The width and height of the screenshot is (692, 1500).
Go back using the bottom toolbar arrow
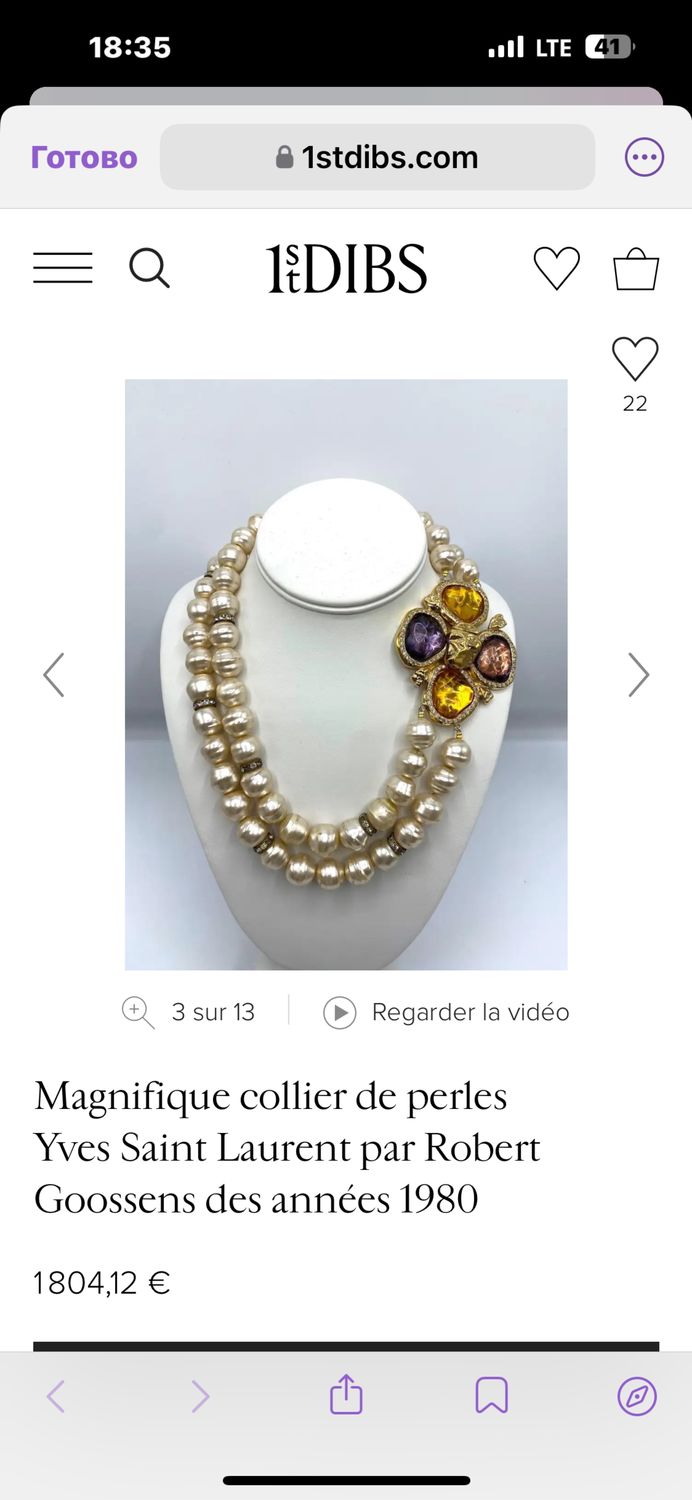[x=56, y=1396]
